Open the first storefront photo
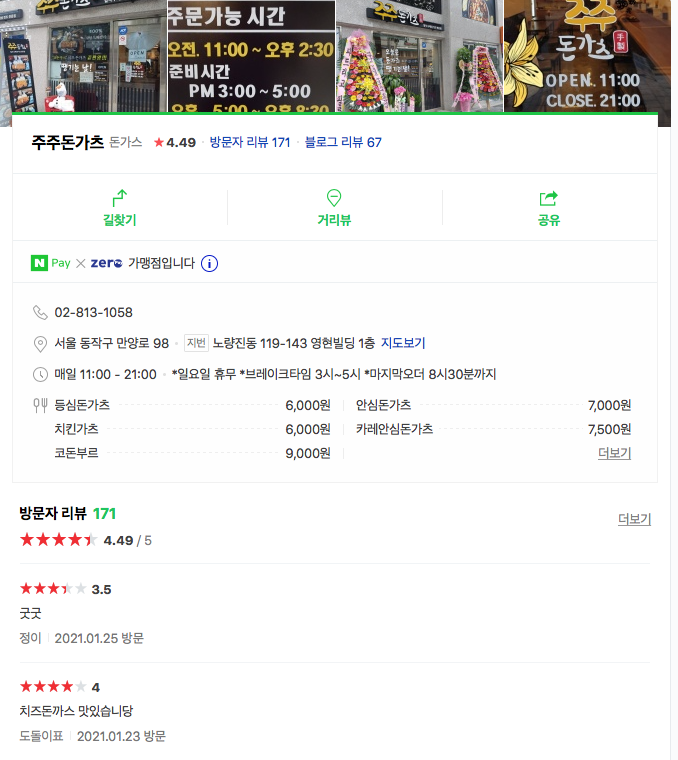Image resolution: width=678 pixels, height=760 pixels. pyautogui.click(x=83, y=55)
